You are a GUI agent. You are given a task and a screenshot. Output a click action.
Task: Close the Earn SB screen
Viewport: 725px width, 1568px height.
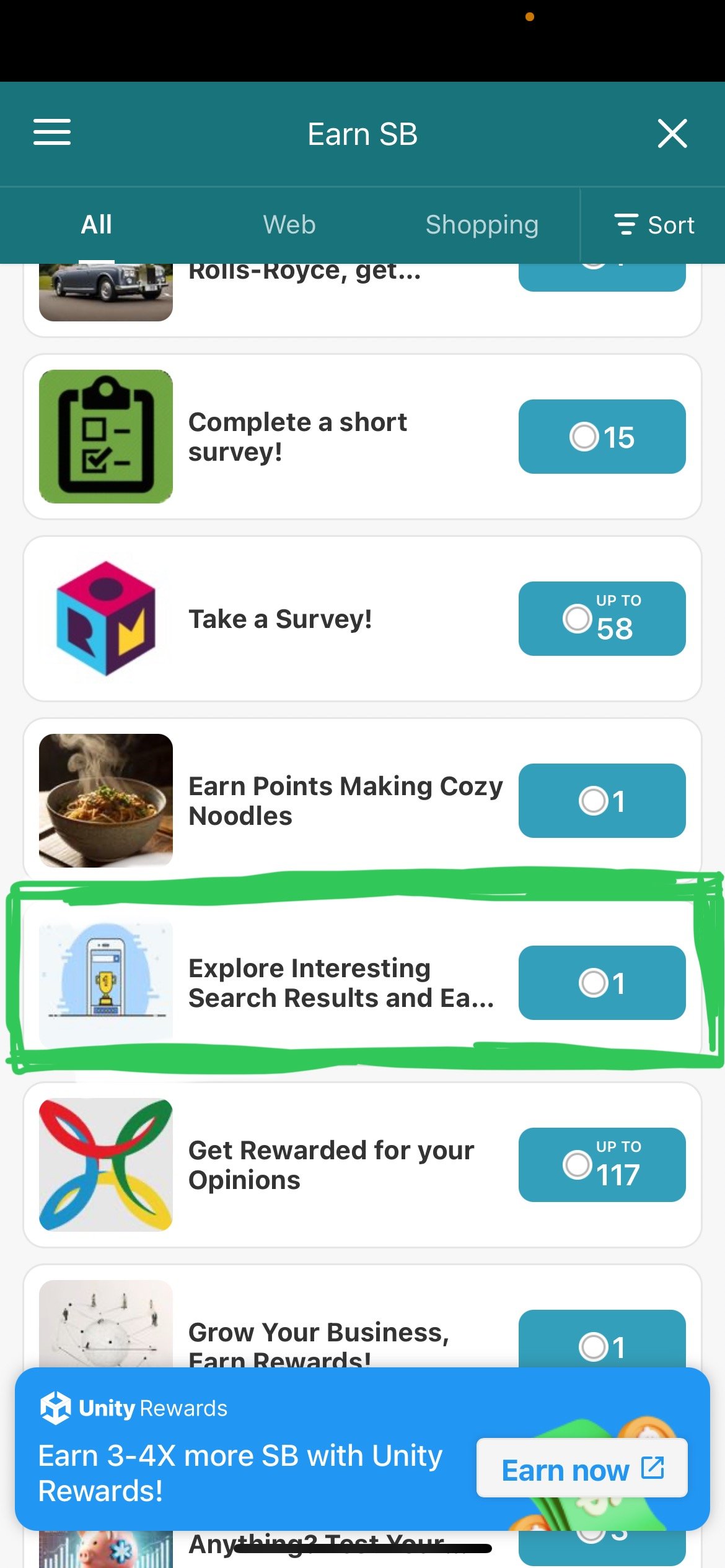(672, 134)
